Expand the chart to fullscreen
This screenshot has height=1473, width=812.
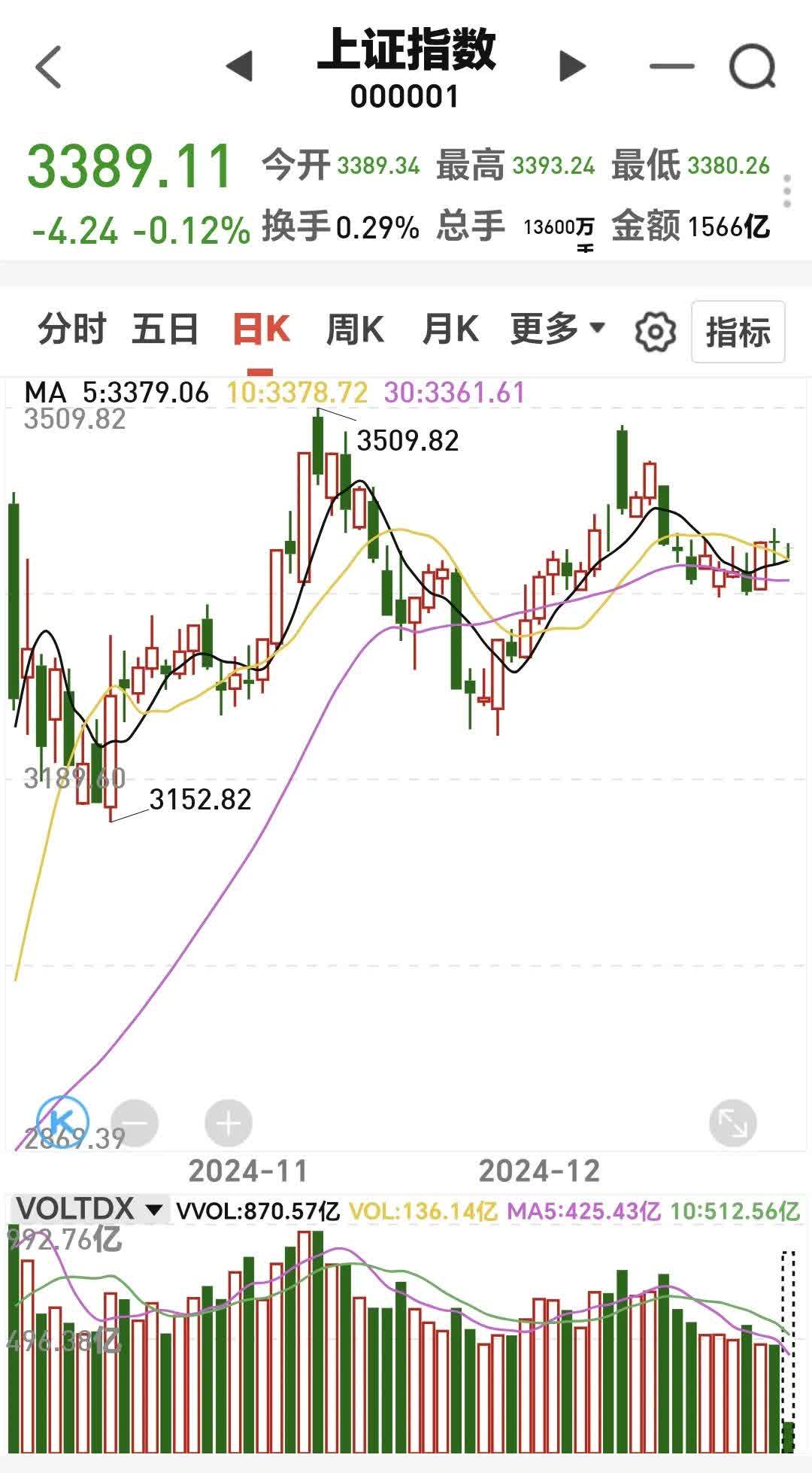click(732, 1123)
